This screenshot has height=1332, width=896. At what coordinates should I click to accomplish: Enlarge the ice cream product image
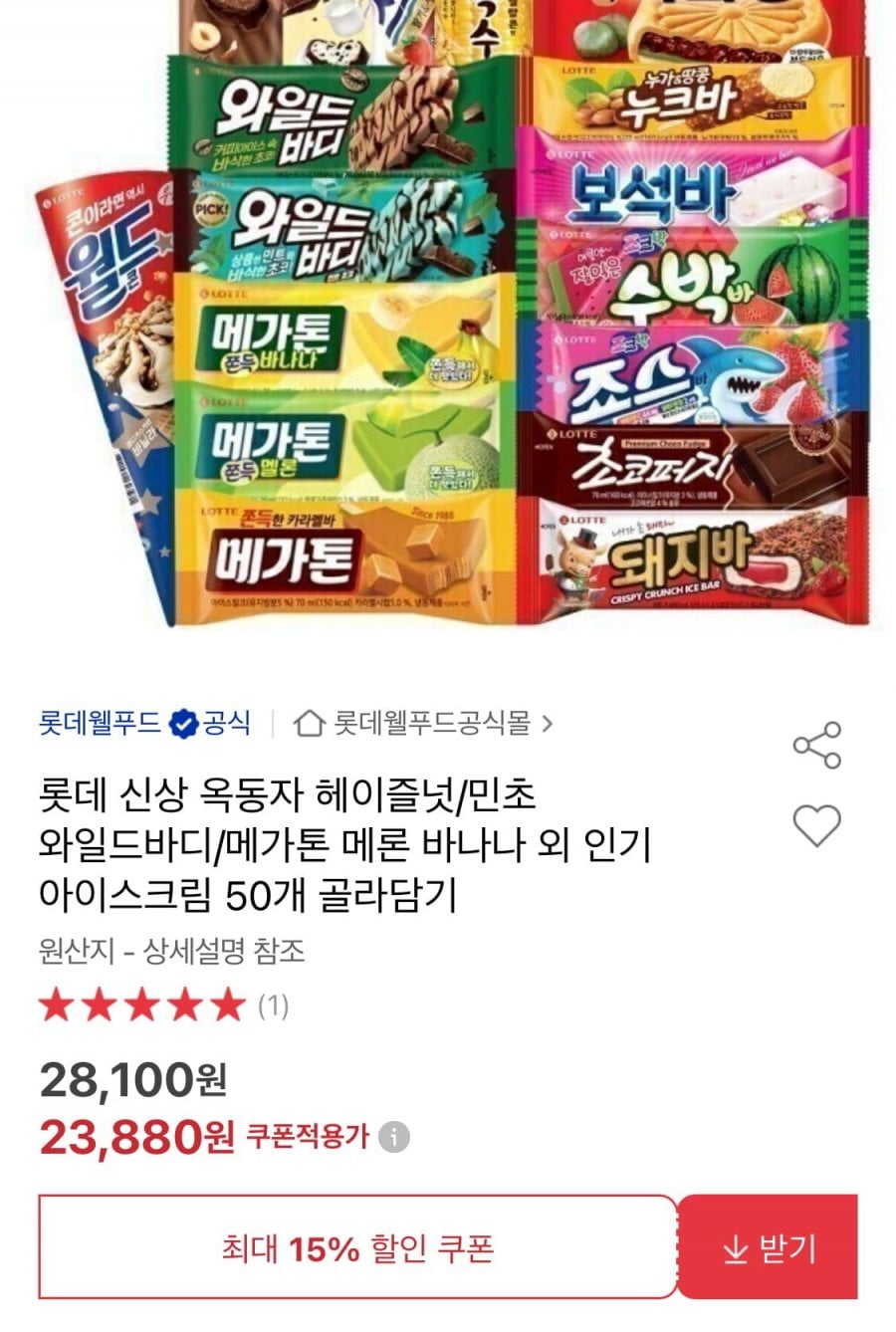(448, 319)
